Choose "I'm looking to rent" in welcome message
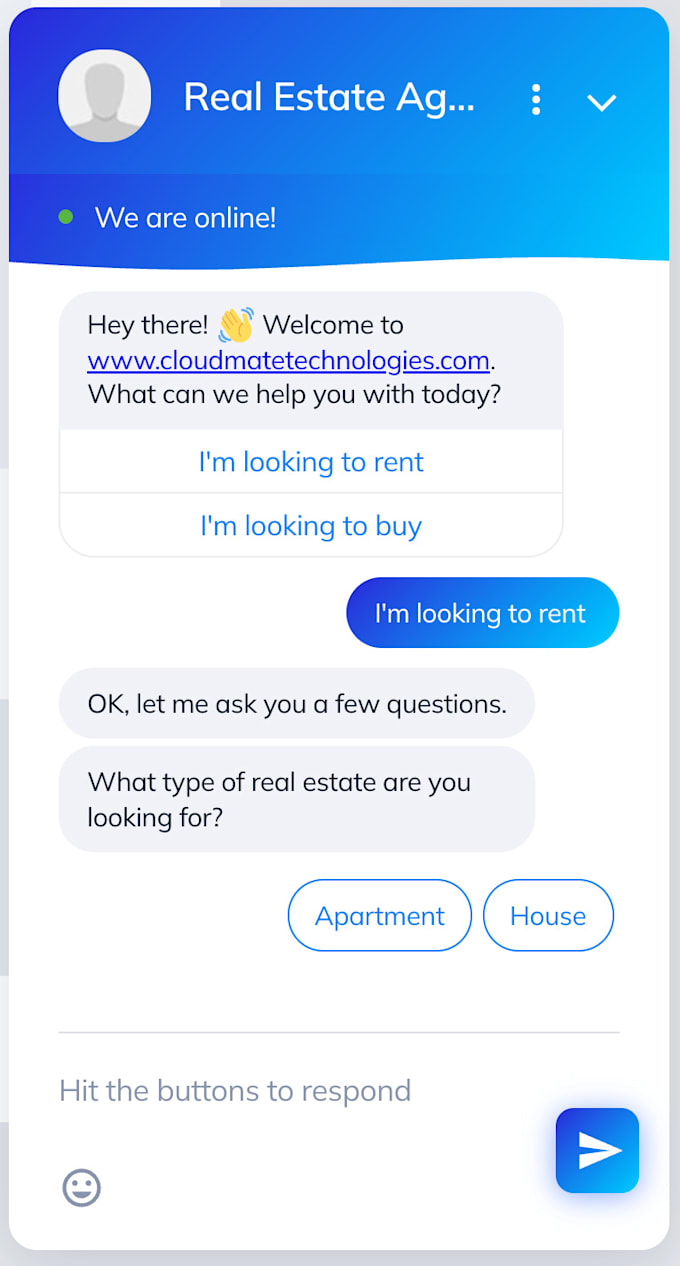The image size is (680, 1266). pyautogui.click(x=311, y=462)
